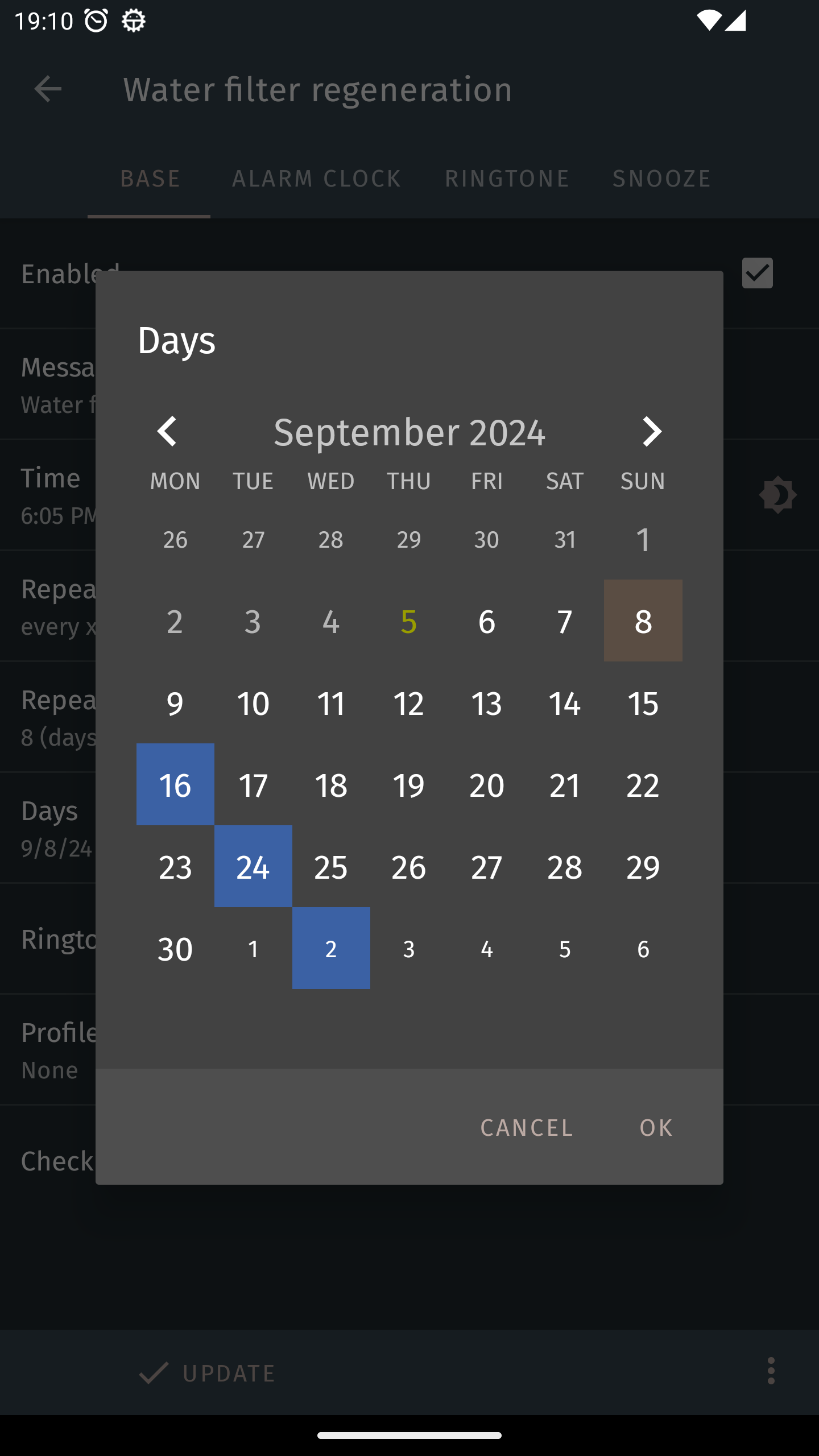Image resolution: width=819 pixels, height=1456 pixels.
Task: Open the ALARM CLOCK tab
Action: click(x=316, y=178)
